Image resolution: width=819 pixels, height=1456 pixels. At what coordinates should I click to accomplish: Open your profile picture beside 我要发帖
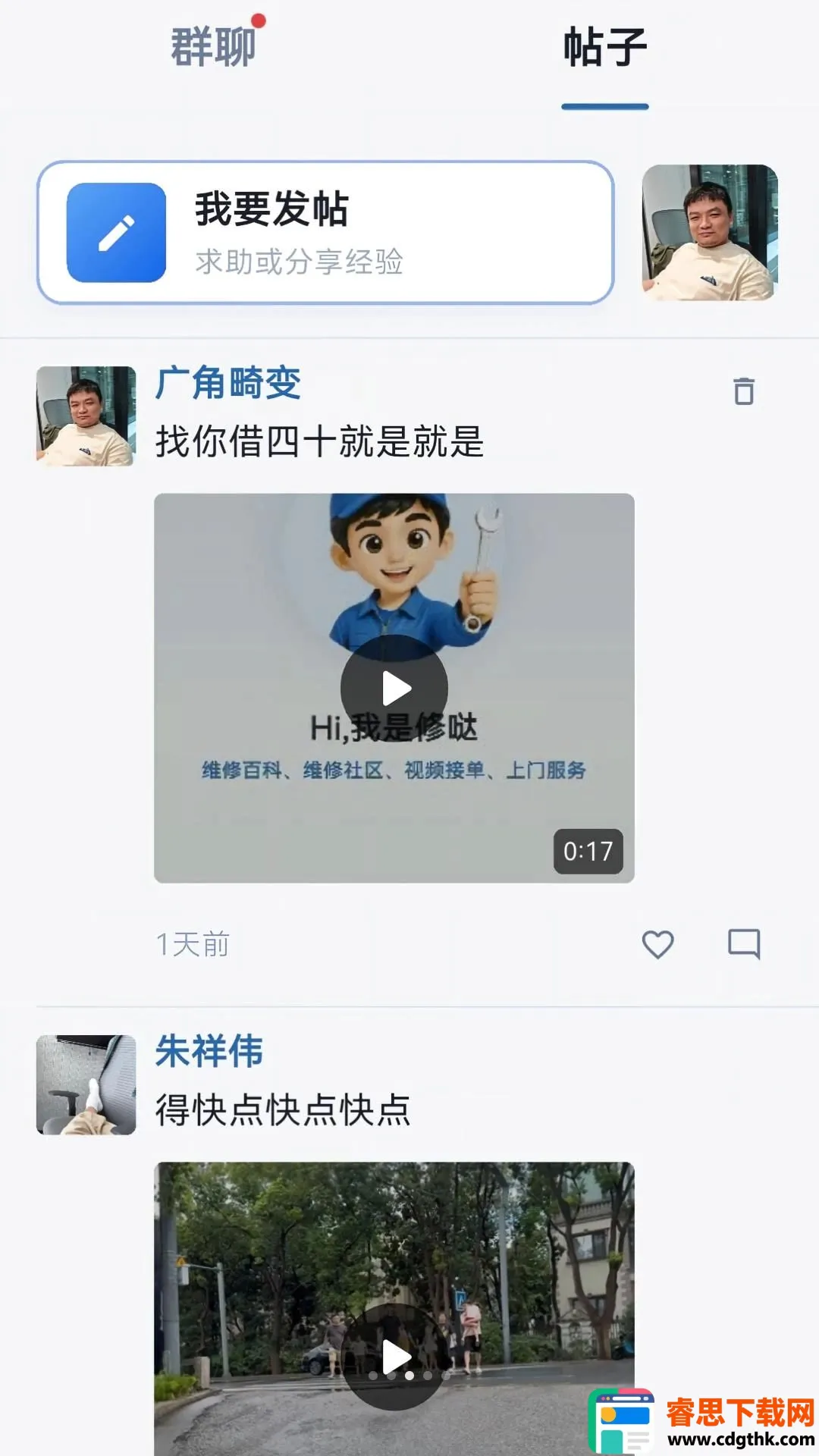(x=710, y=232)
